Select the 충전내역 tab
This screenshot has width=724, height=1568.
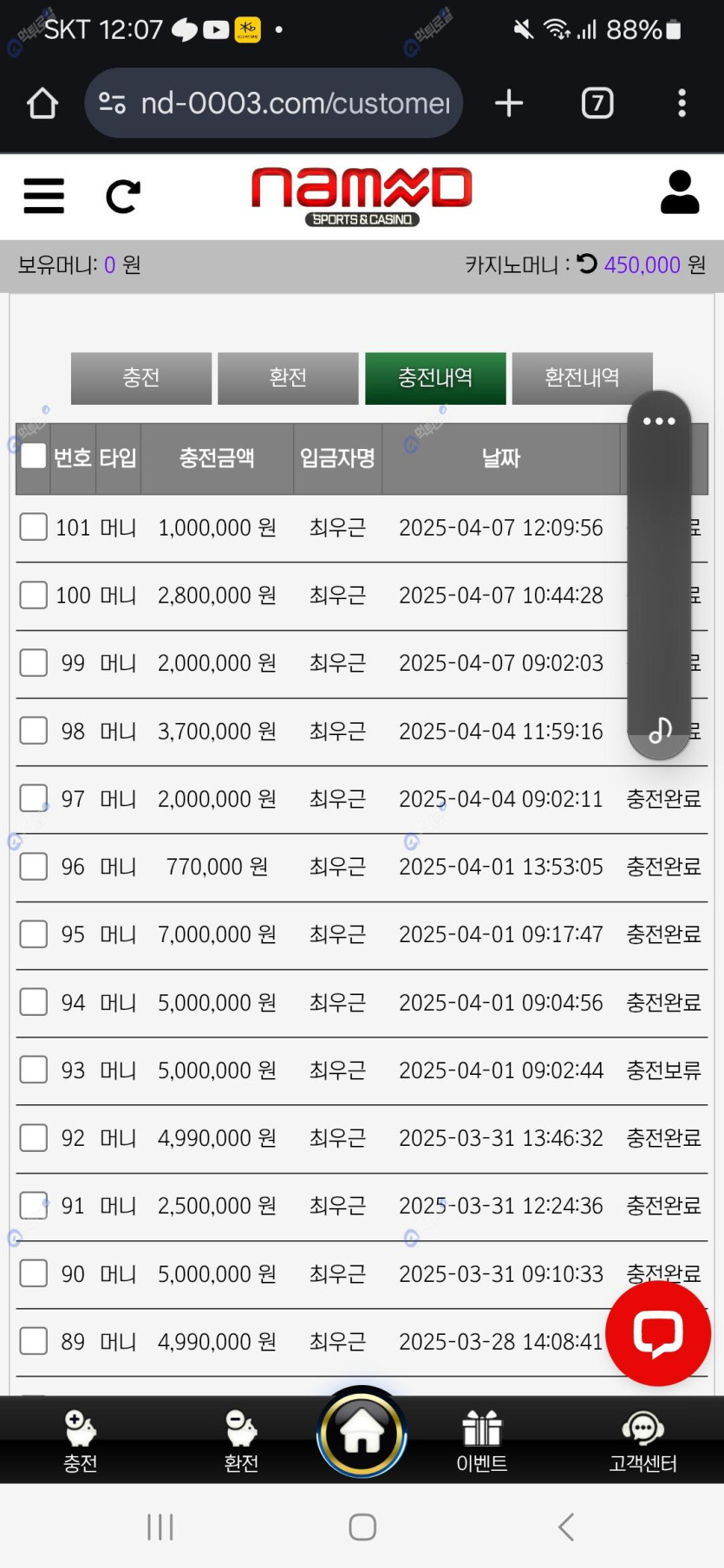(434, 378)
